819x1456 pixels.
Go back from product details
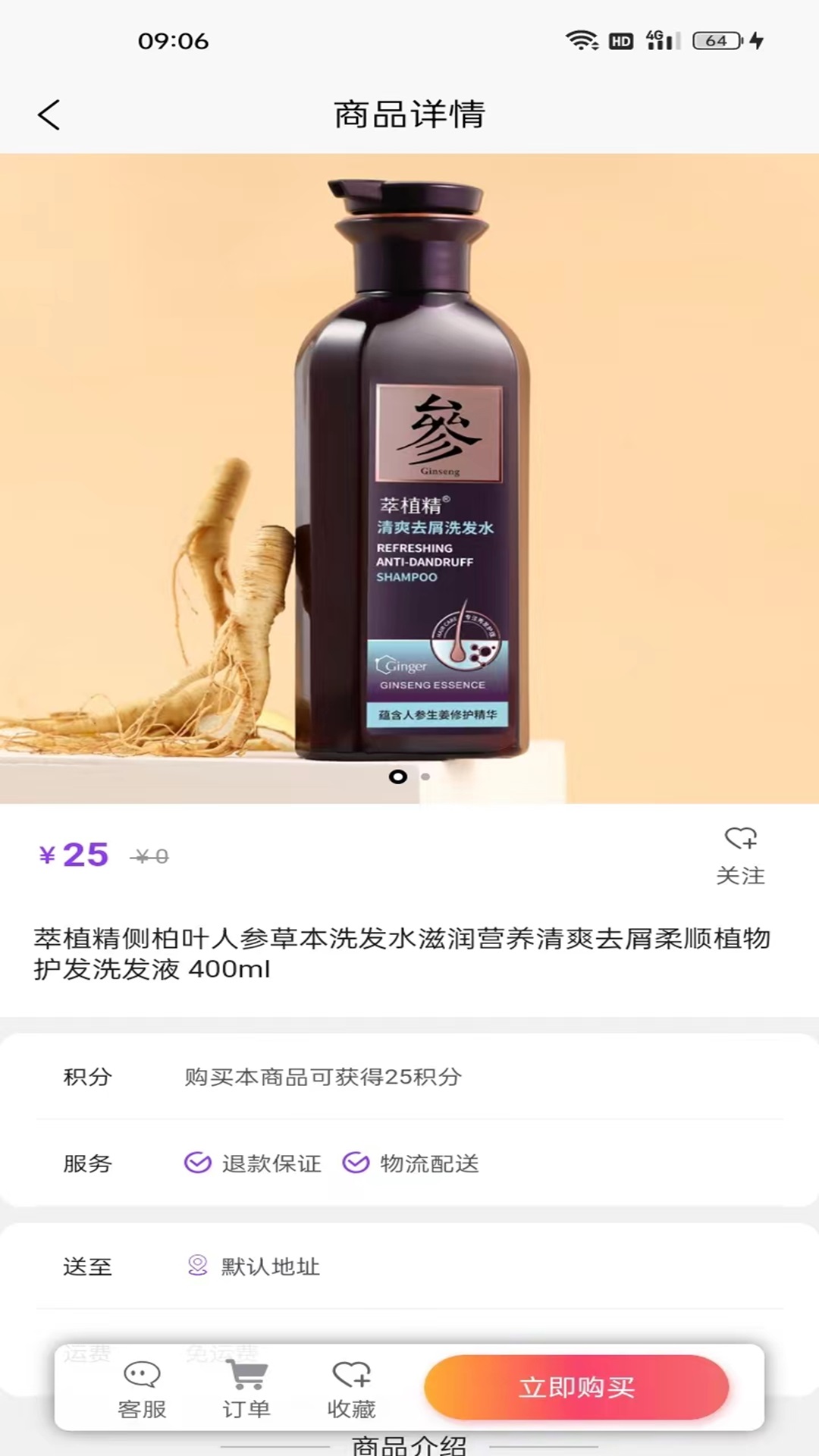(49, 115)
